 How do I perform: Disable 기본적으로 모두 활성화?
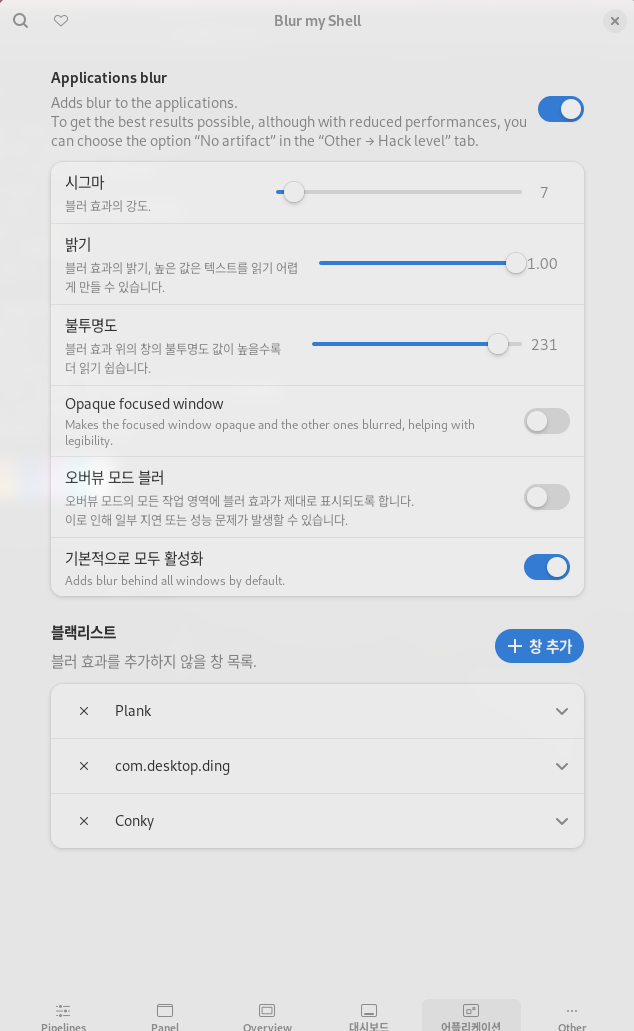point(547,568)
